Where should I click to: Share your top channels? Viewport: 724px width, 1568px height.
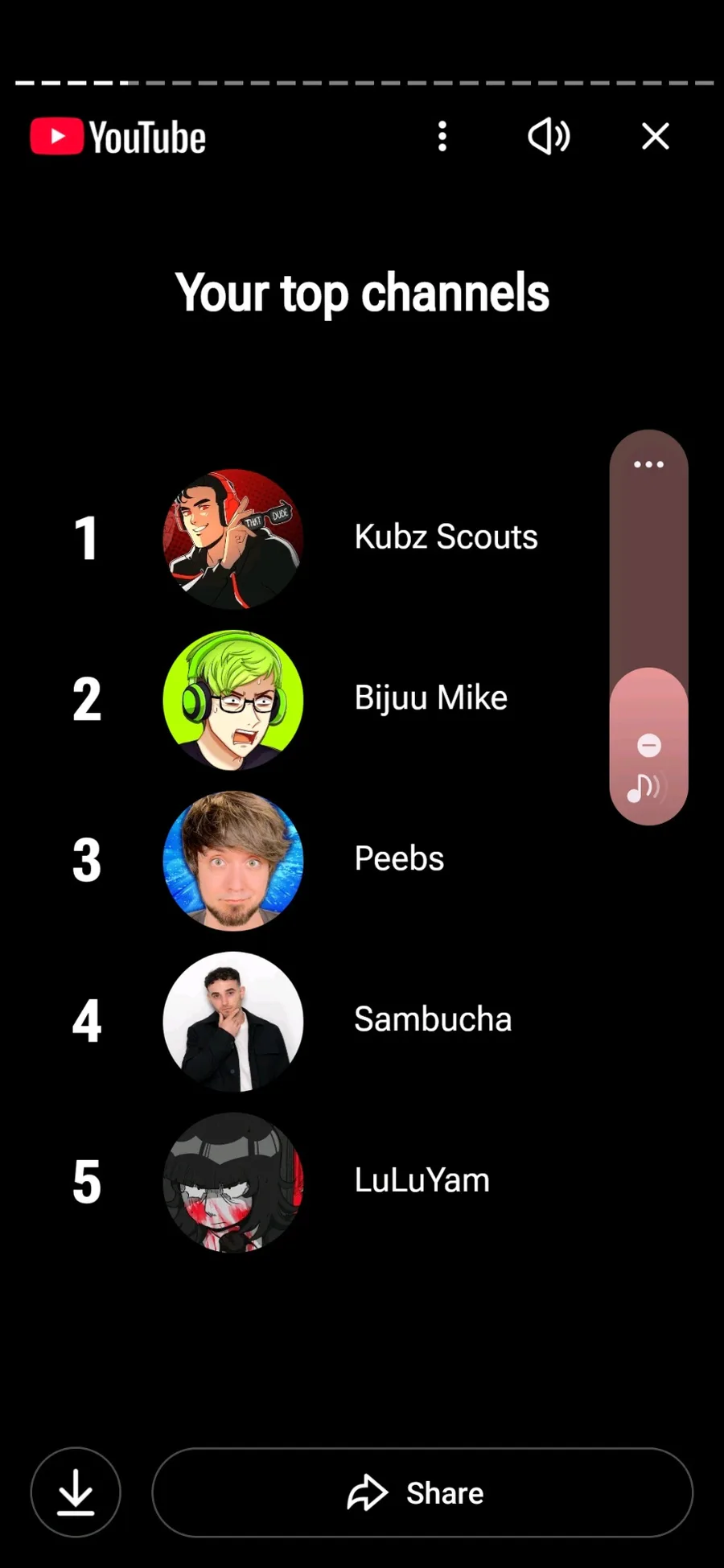[x=422, y=1492]
